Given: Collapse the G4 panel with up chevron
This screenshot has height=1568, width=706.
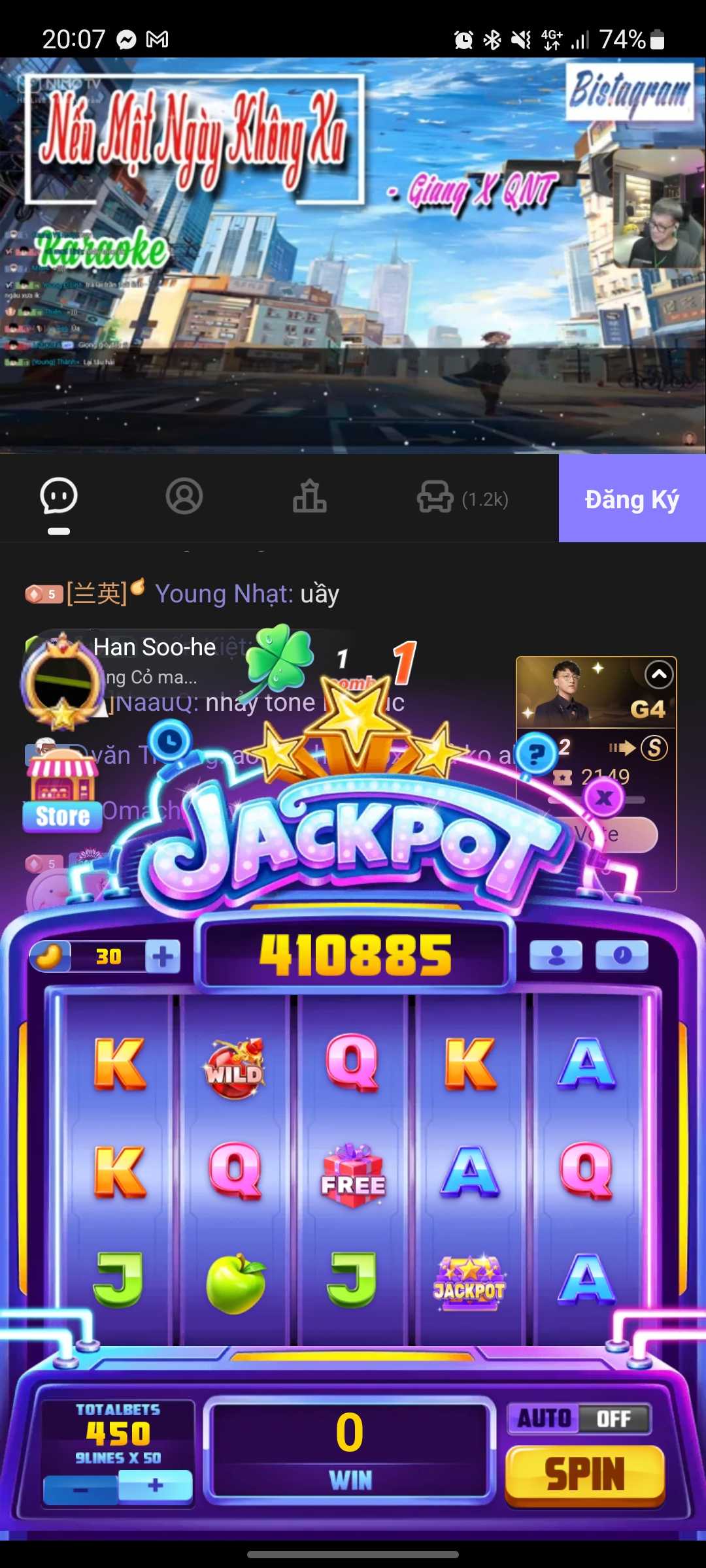Looking at the screenshot, I should coord(659,674).
